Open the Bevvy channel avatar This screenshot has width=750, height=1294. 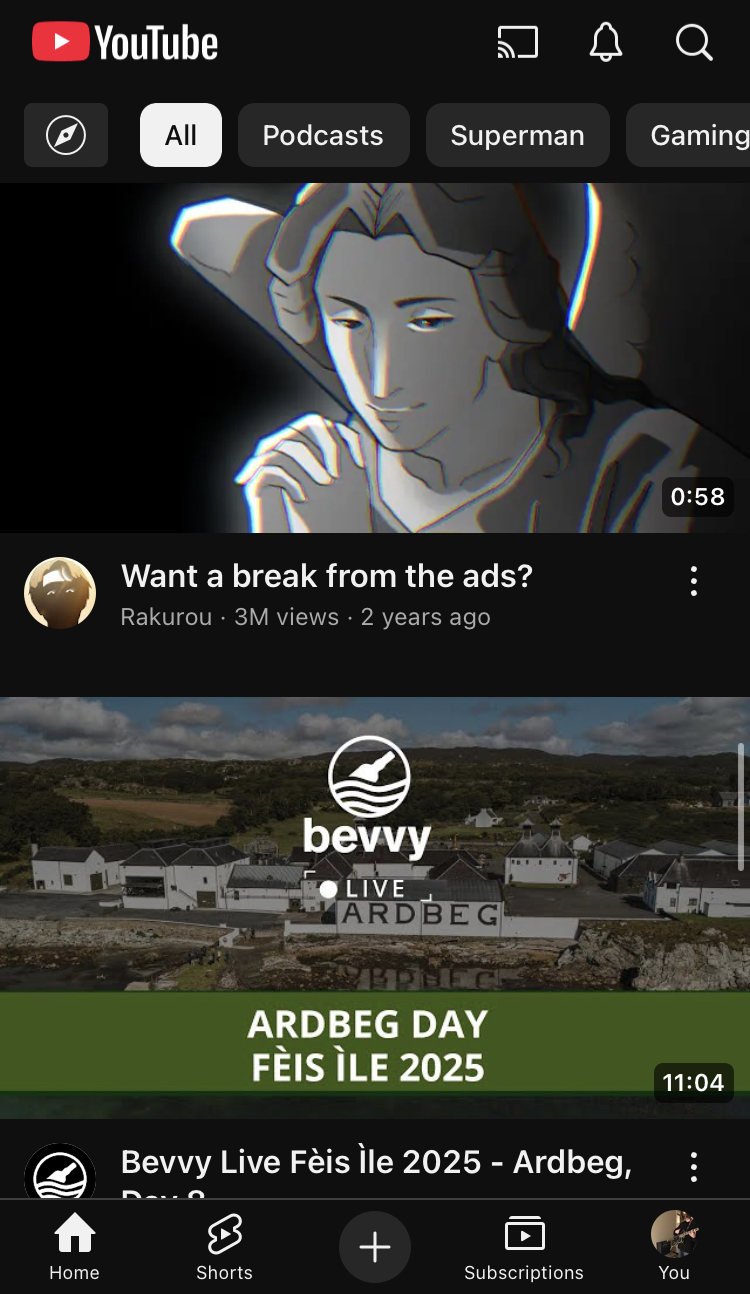coord(60,1172)
